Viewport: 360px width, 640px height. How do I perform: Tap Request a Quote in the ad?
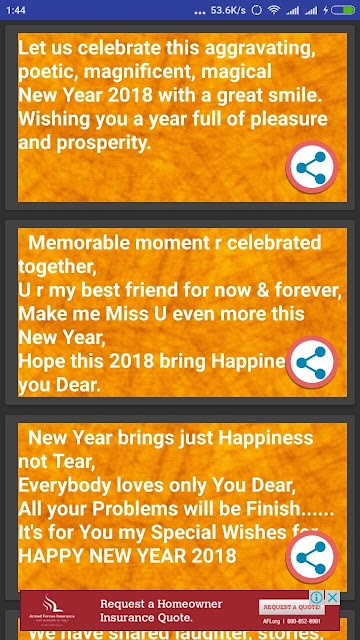[x=292, y=608]
